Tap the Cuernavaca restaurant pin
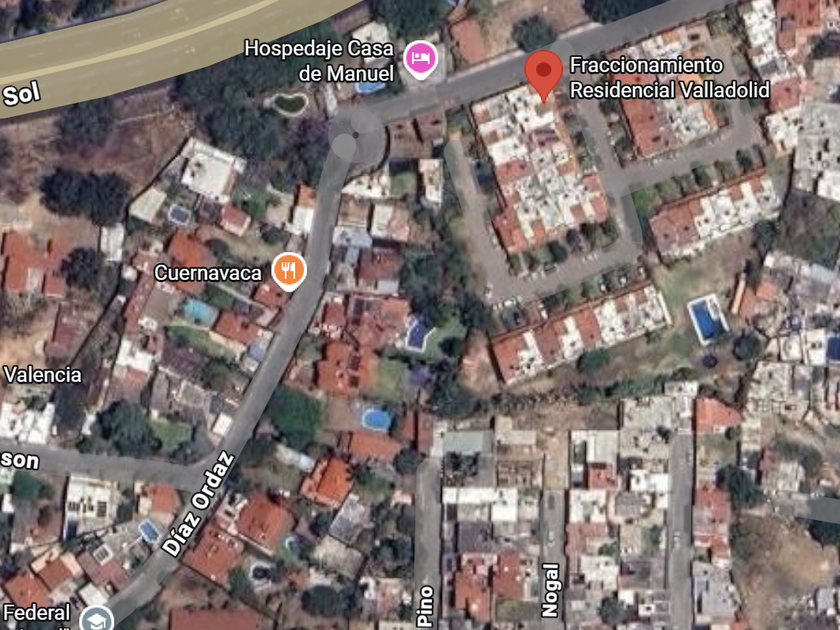840x630 pixels. click(289, 271)
